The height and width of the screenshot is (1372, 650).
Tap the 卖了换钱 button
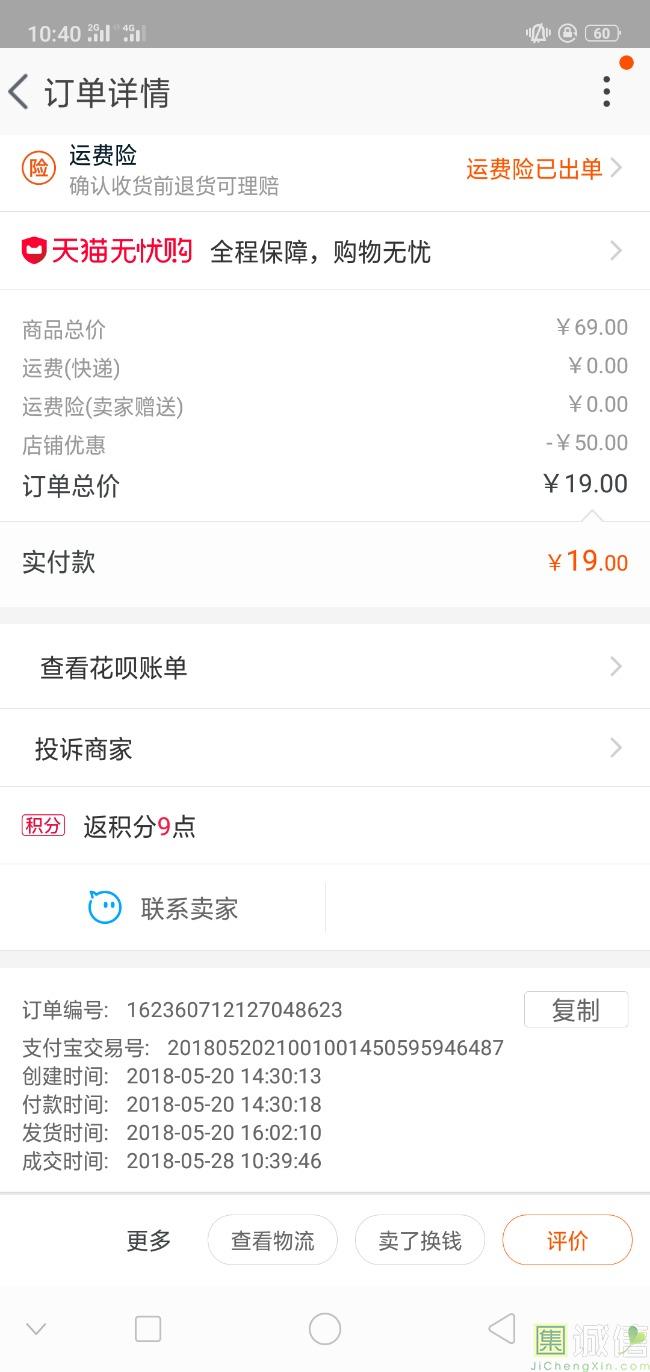point(420,1241)
